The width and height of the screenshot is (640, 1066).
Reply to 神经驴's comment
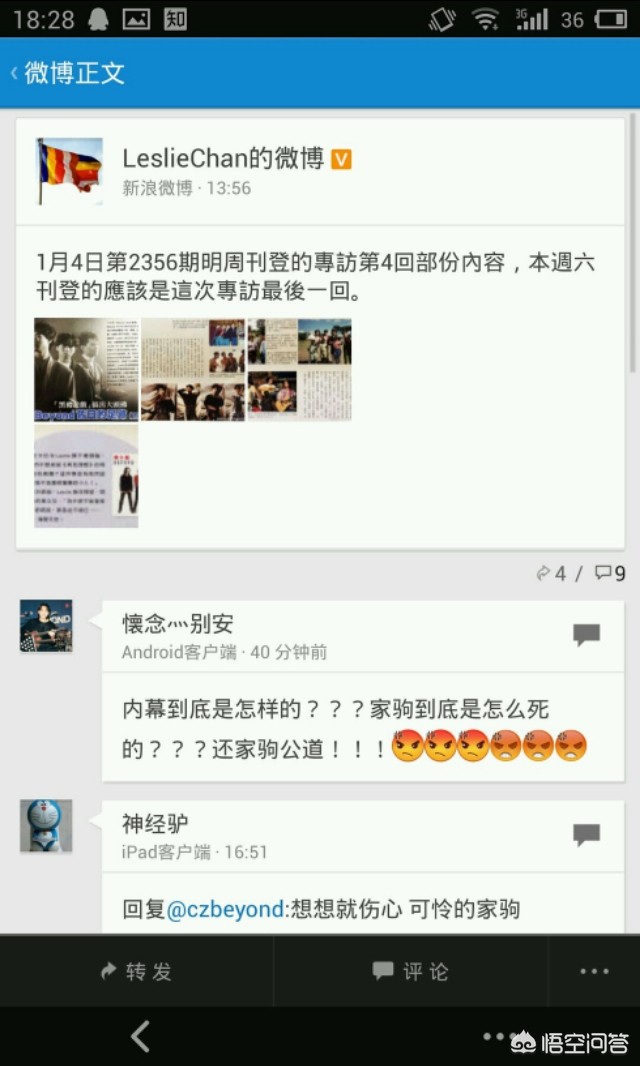click(586, 834)
